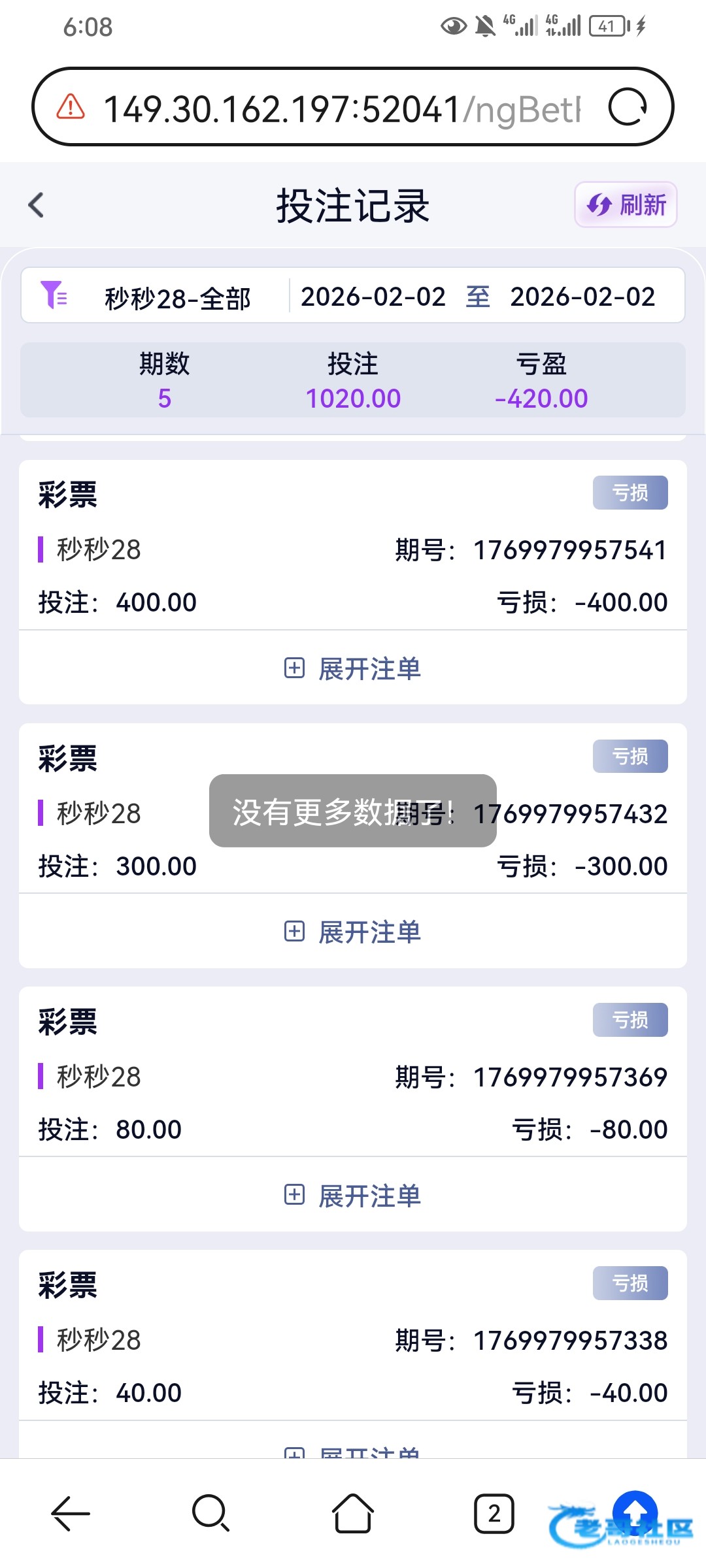The image size is (706, 1568).
Task: Tap the 刷新 refresh button
Action: click(626, 205)
